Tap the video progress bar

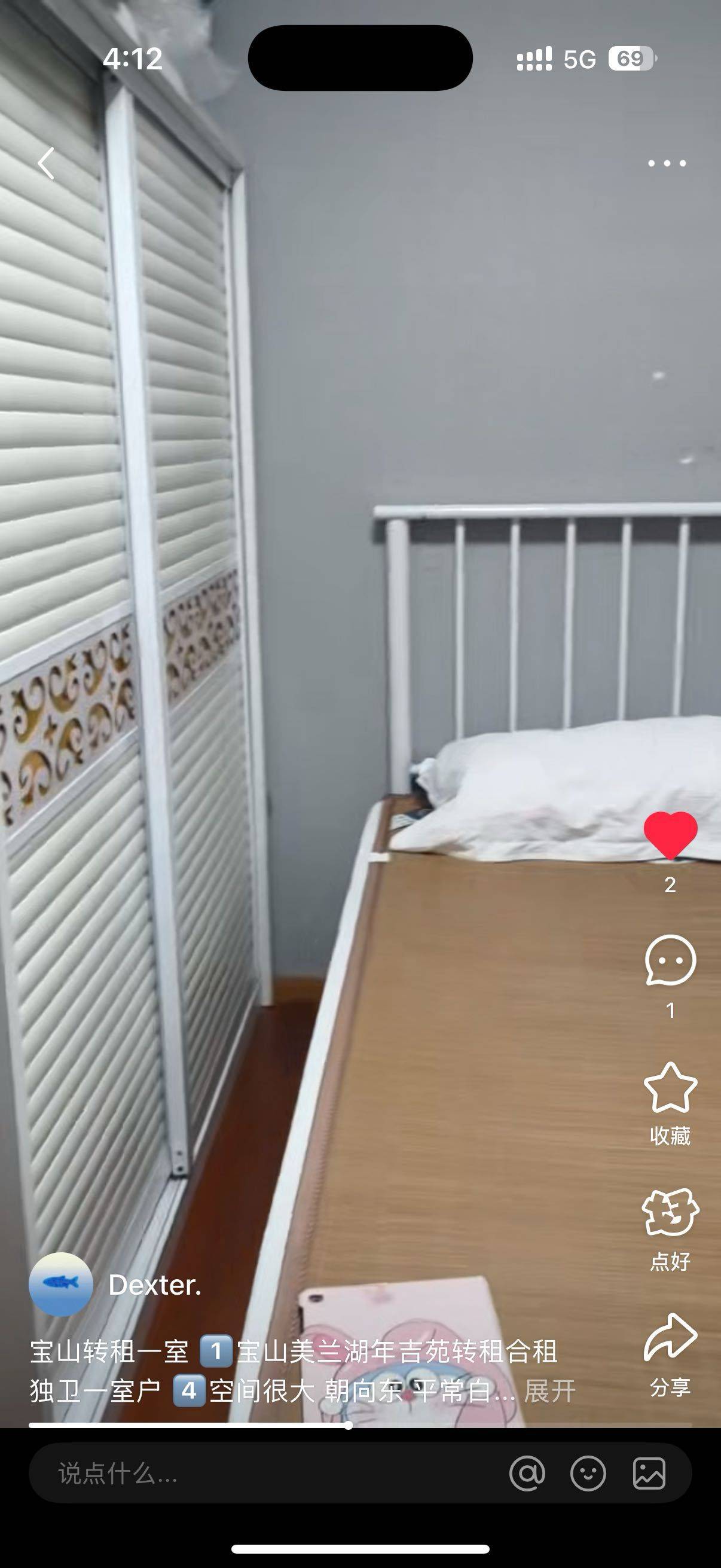pos(360,1426)
